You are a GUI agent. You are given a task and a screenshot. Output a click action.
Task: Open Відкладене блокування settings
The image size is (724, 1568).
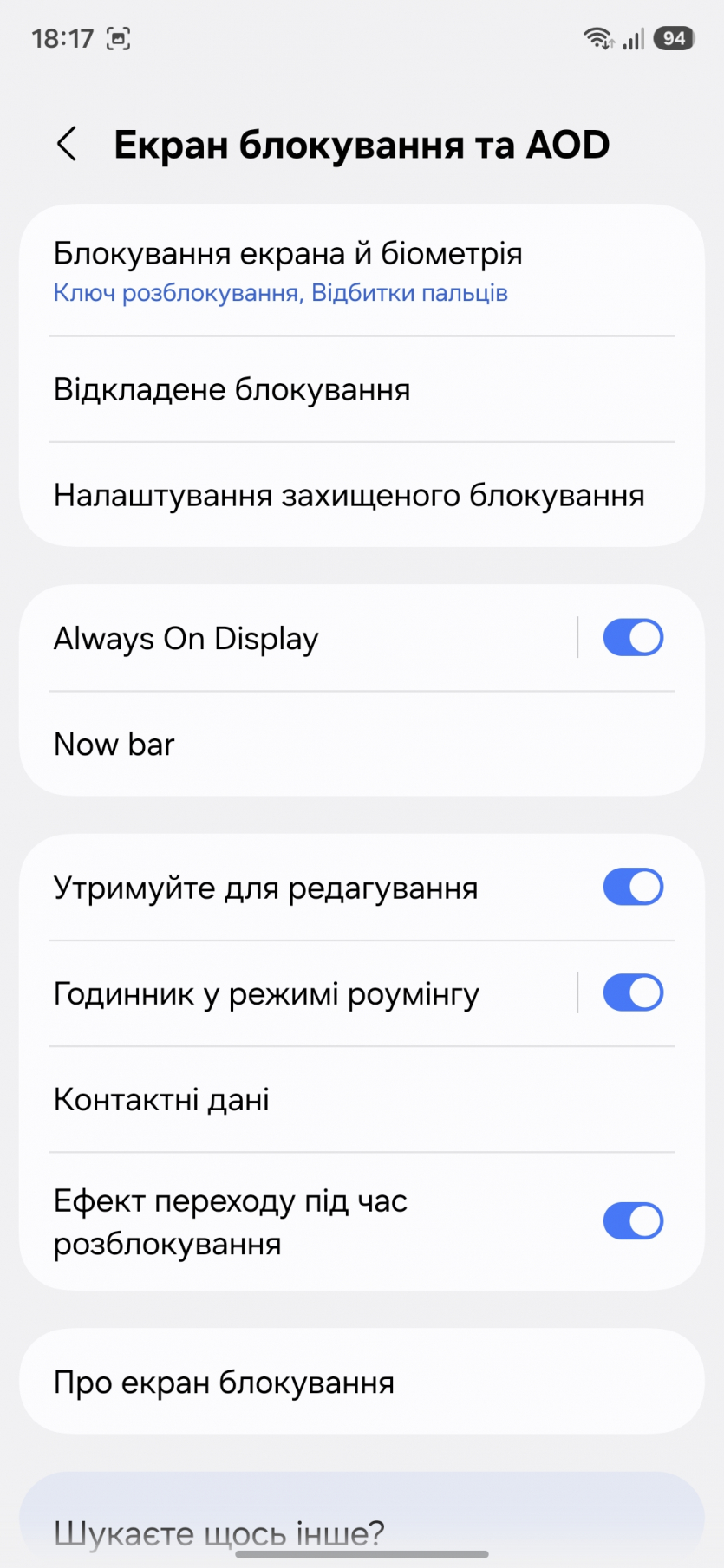pos(232,390)
